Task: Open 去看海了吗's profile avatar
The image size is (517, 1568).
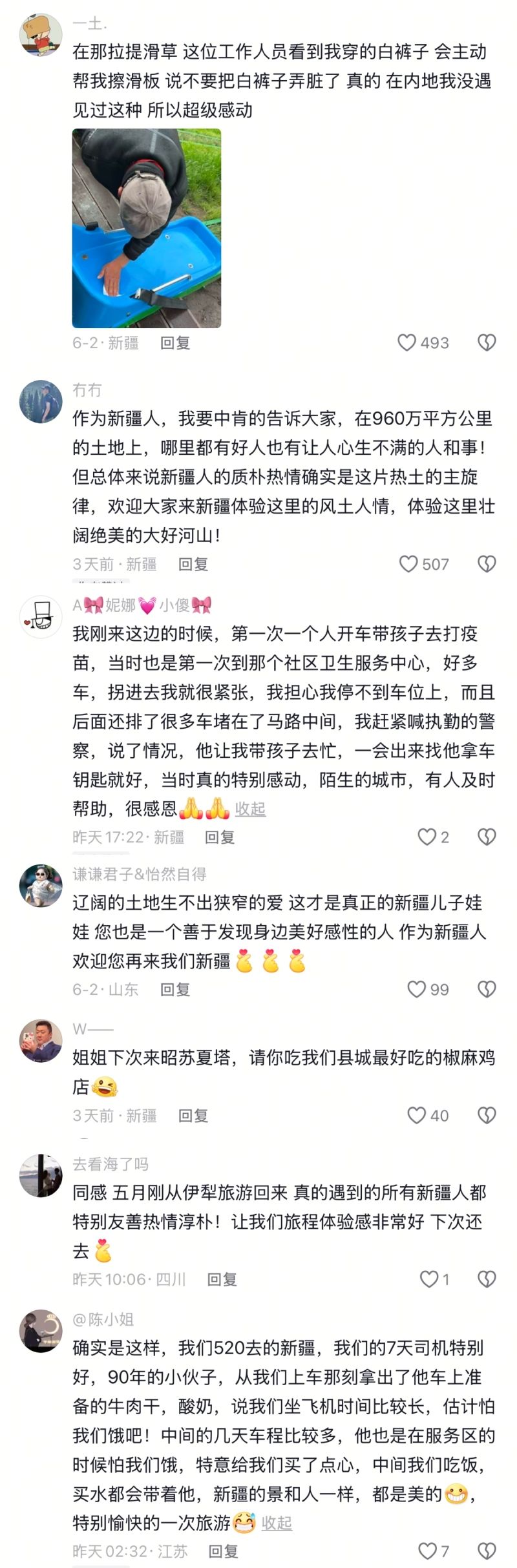Action: click(x=41, y=1175)
